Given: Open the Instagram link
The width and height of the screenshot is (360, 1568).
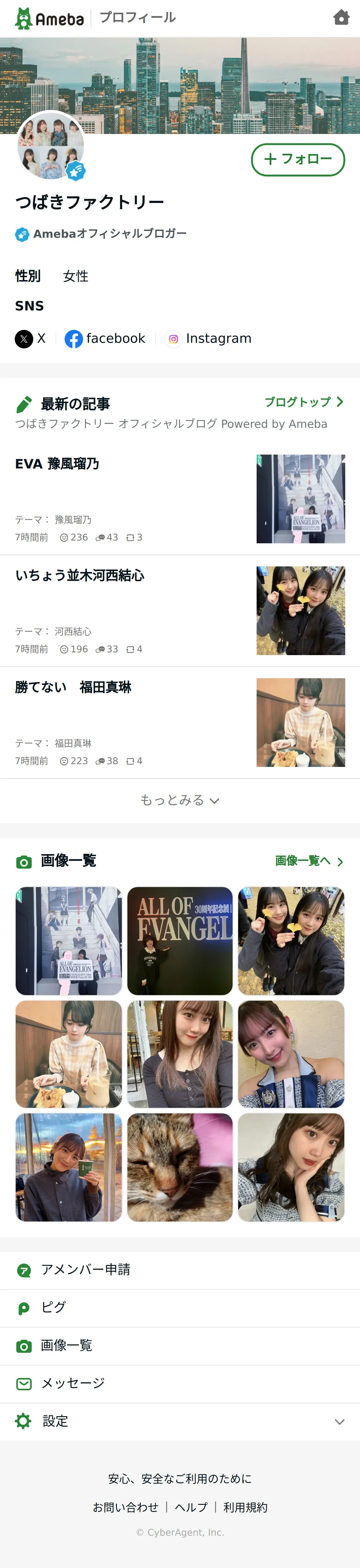Looking at the screenshot, I should tap(209, 338).
